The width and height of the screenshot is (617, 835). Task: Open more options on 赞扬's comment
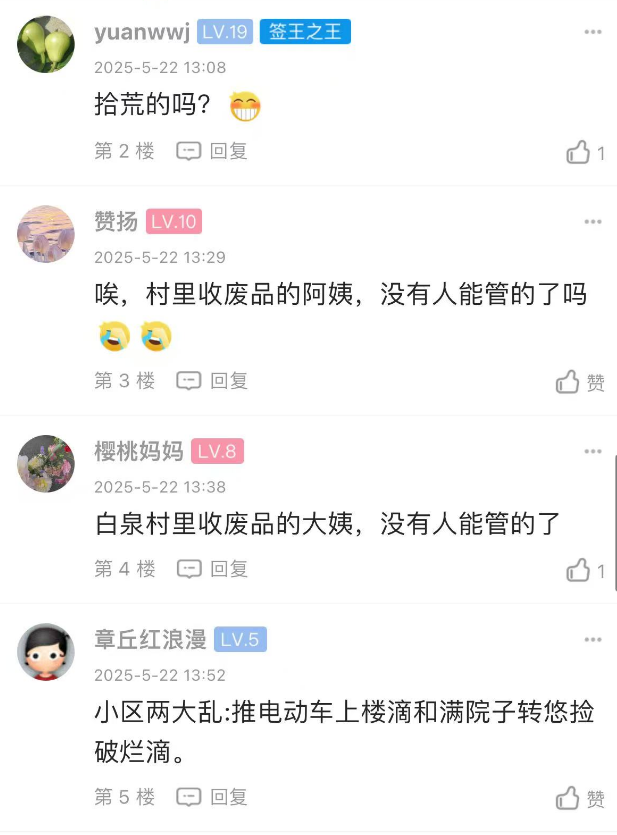click(x=593, y=221)
